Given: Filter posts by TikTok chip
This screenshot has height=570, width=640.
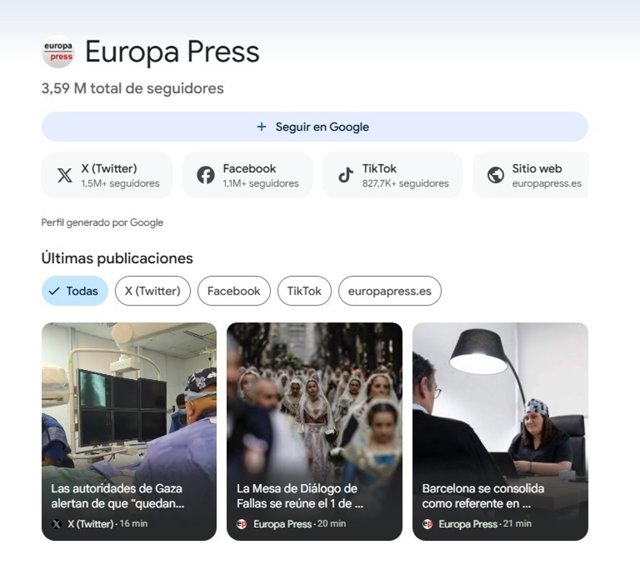Looking at the screenshot, I should [x=304, y=291].
